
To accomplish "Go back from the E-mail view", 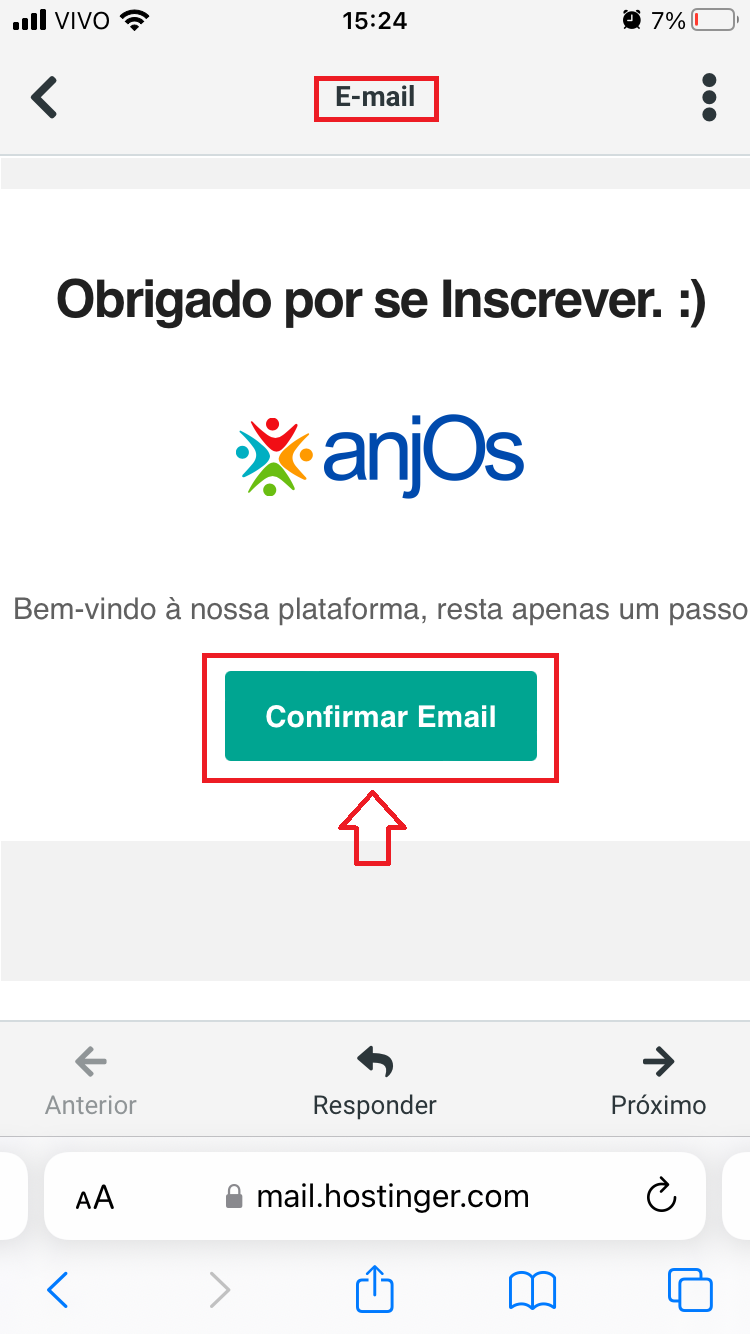I will (44, 98).
